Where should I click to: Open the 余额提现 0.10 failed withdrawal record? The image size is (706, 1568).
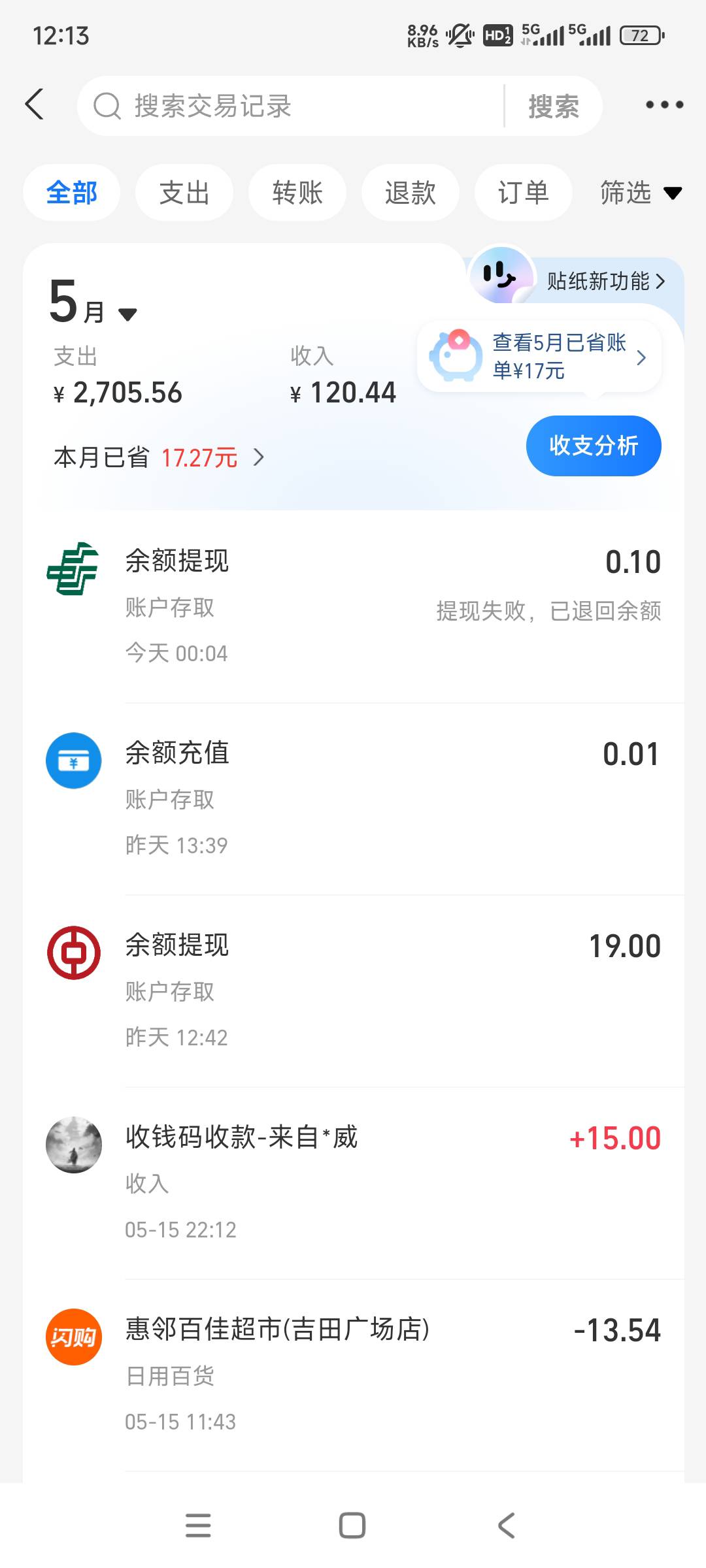point(354,607)
